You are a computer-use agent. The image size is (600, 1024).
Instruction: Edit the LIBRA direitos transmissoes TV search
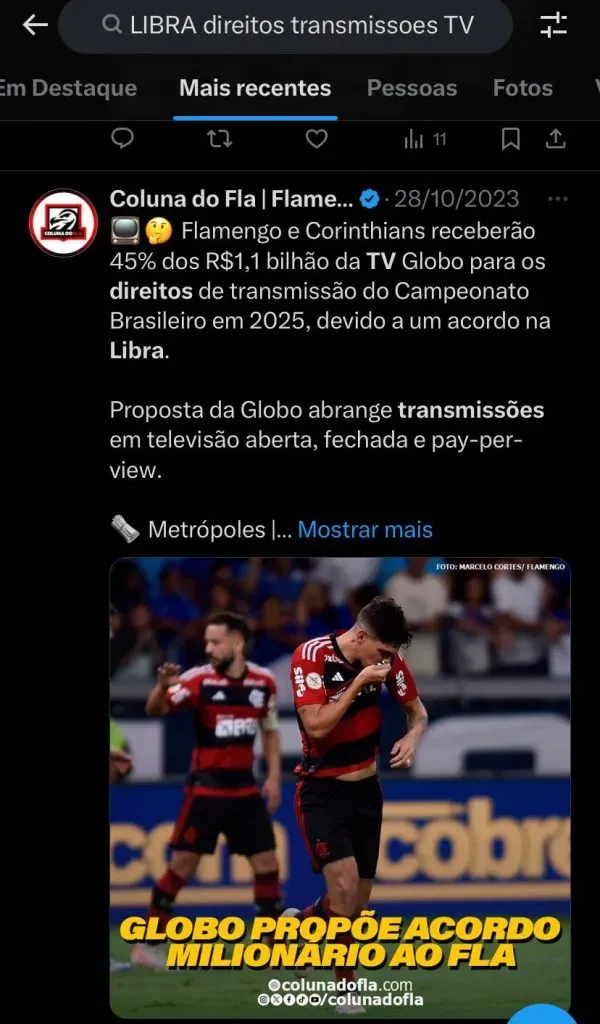coord(300,26)
